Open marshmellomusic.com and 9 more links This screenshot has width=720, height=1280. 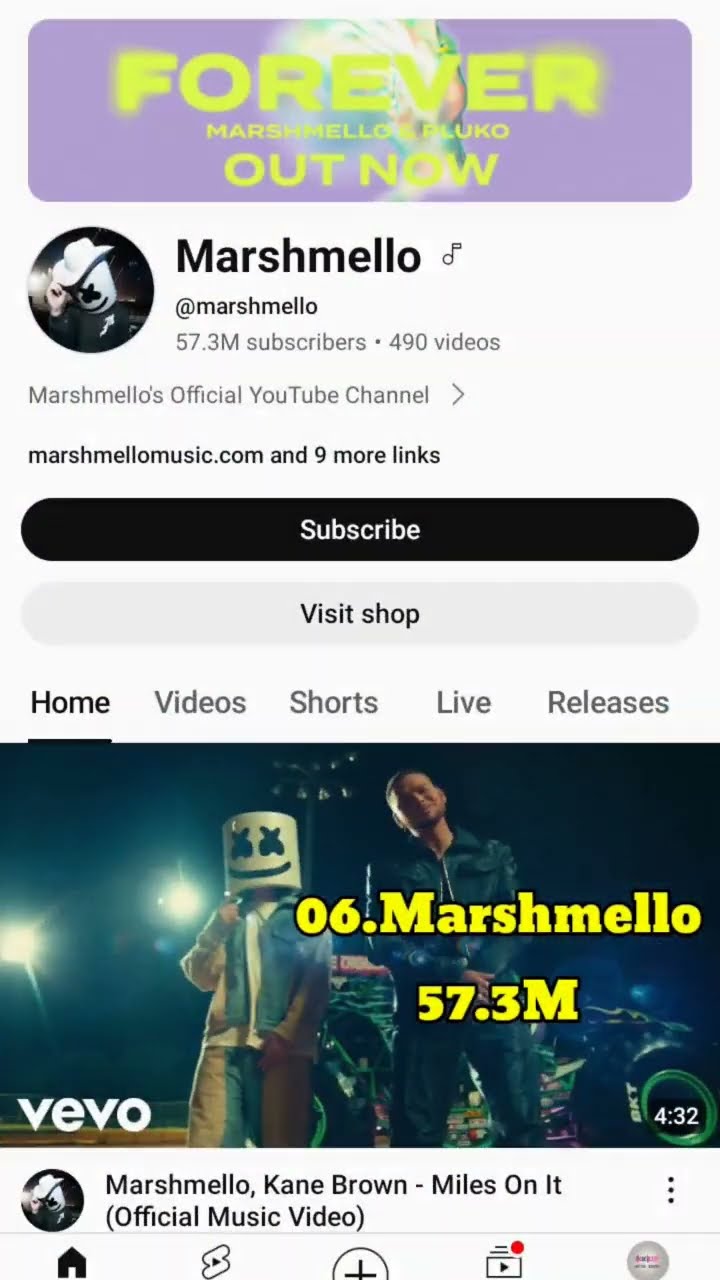(x=234, y=455)
